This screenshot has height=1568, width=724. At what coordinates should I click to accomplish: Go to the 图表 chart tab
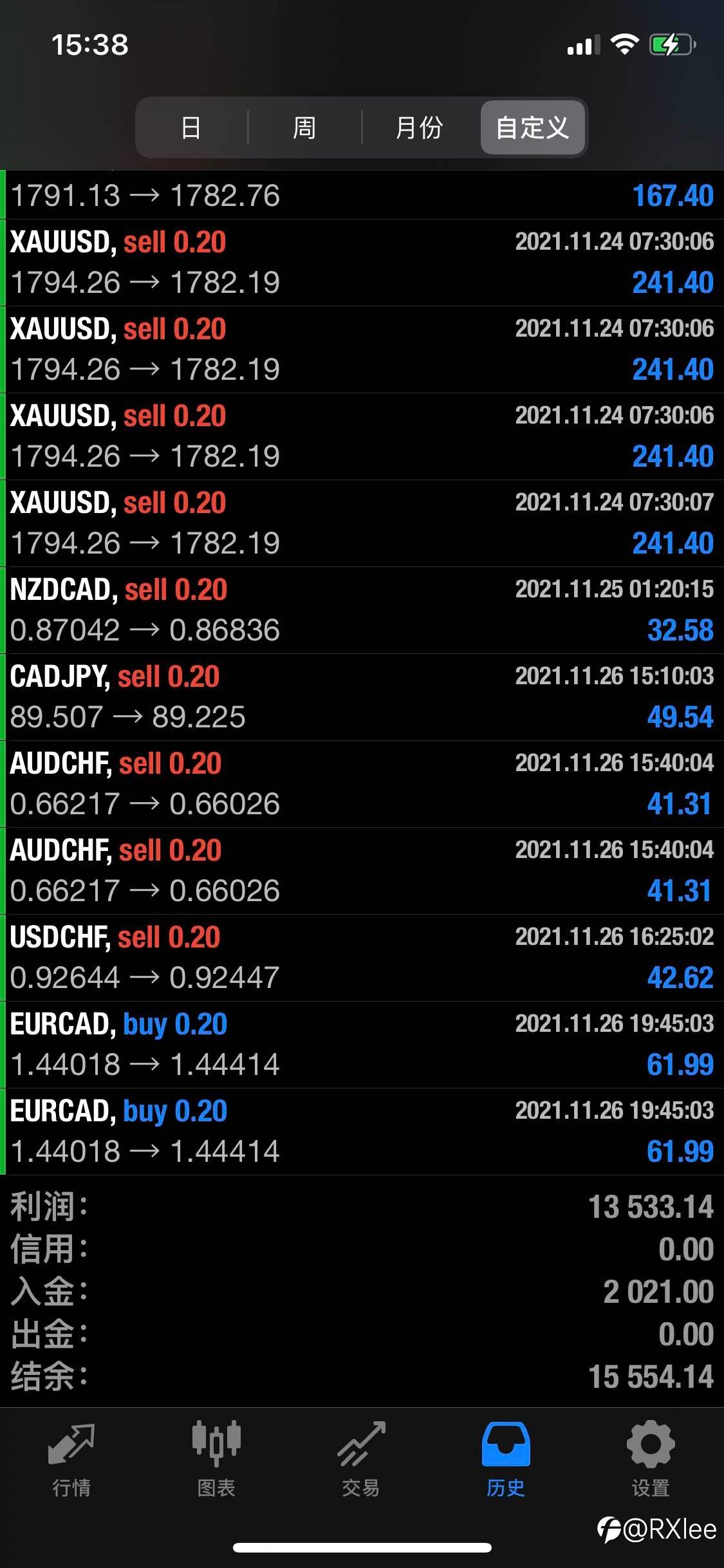[216, 1459]
